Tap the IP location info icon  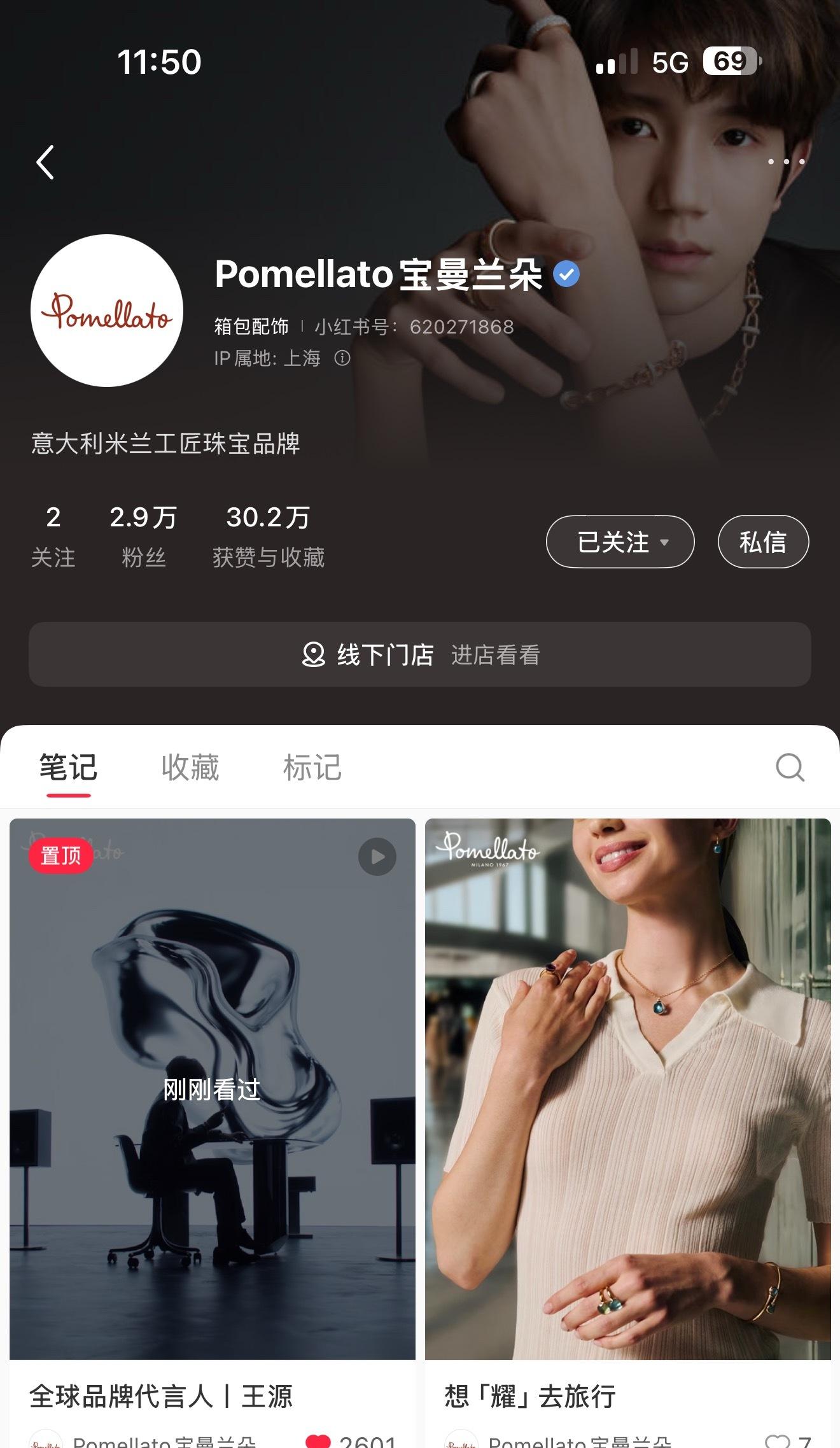coord(342,358)
